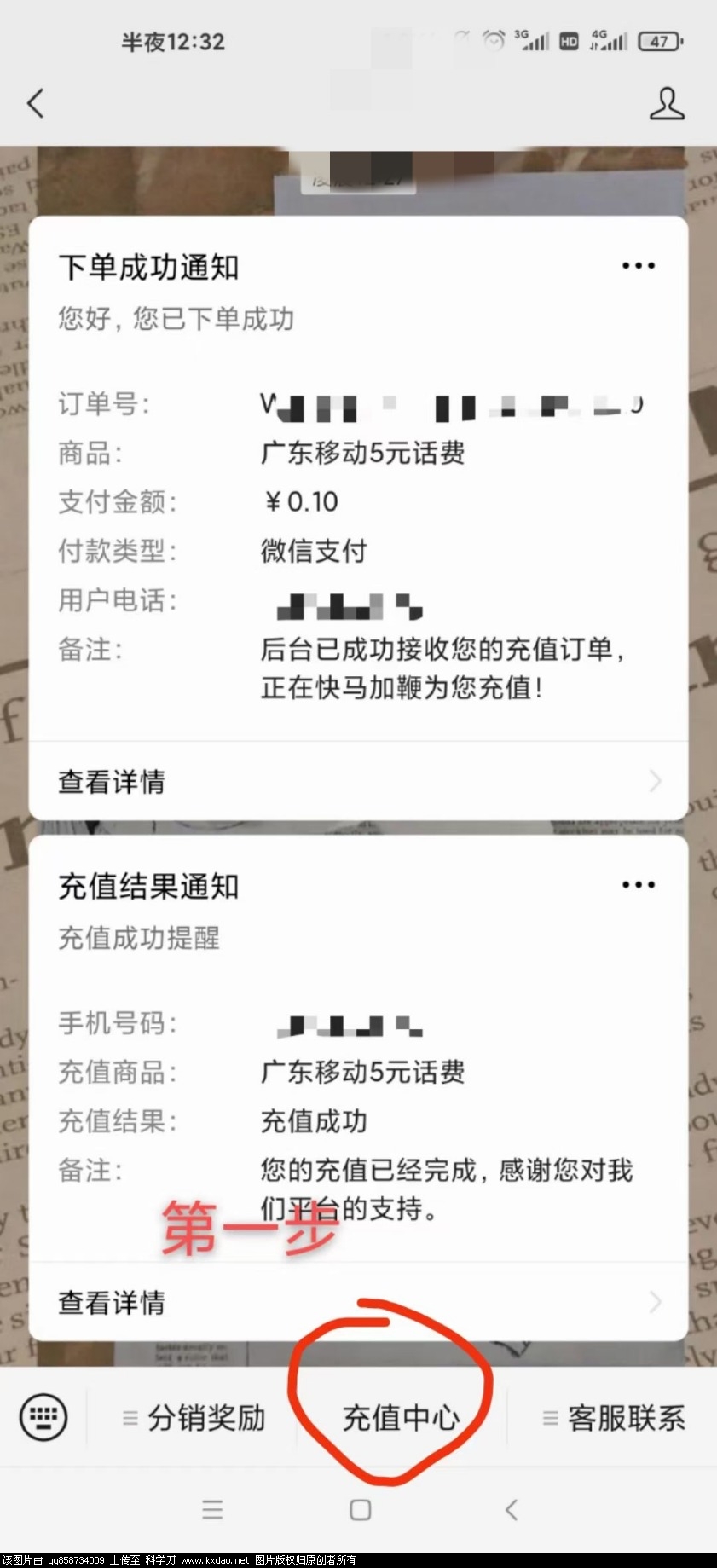Open system recent apps
Viewport: 717px width, 1568px height.
pos(213,1510)
